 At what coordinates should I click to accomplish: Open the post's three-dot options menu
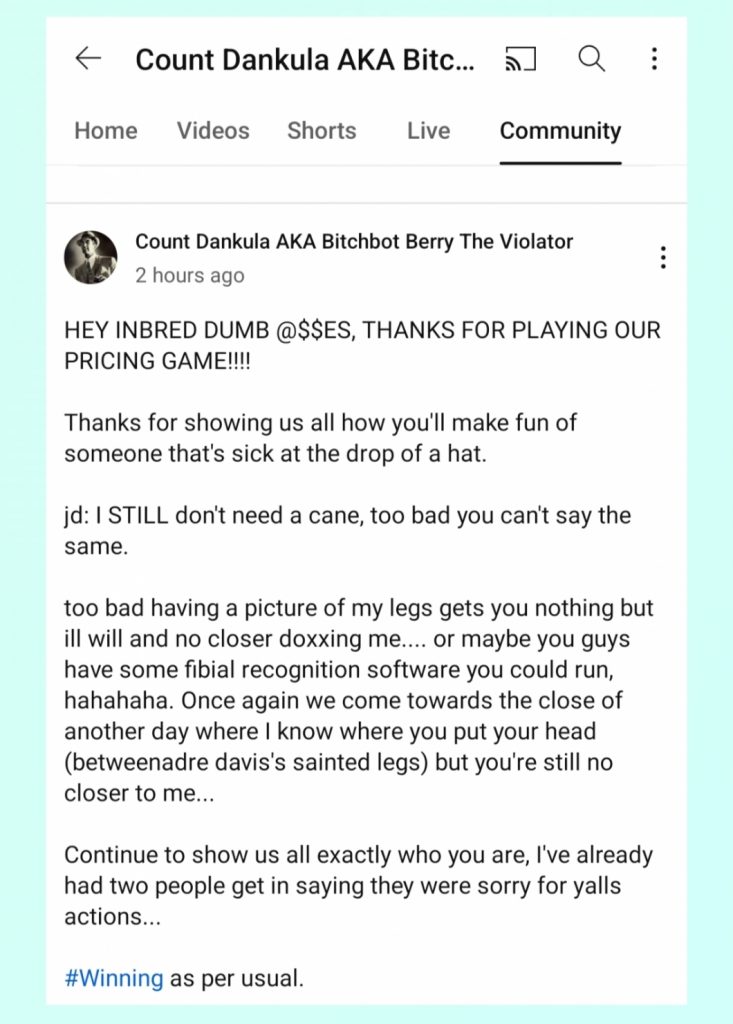click(x=663, y=258)
